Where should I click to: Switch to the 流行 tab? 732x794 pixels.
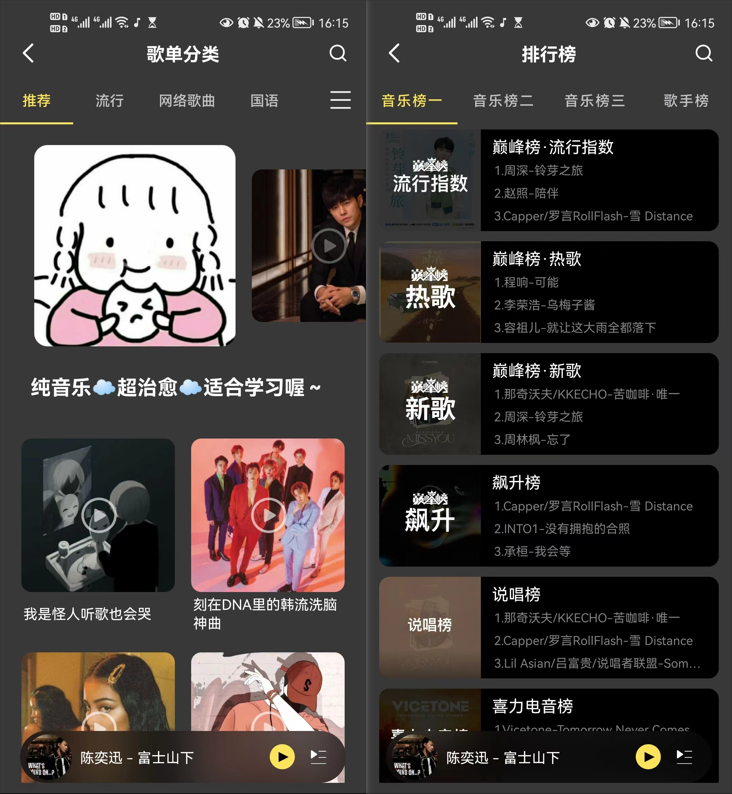tap(109, 101)
